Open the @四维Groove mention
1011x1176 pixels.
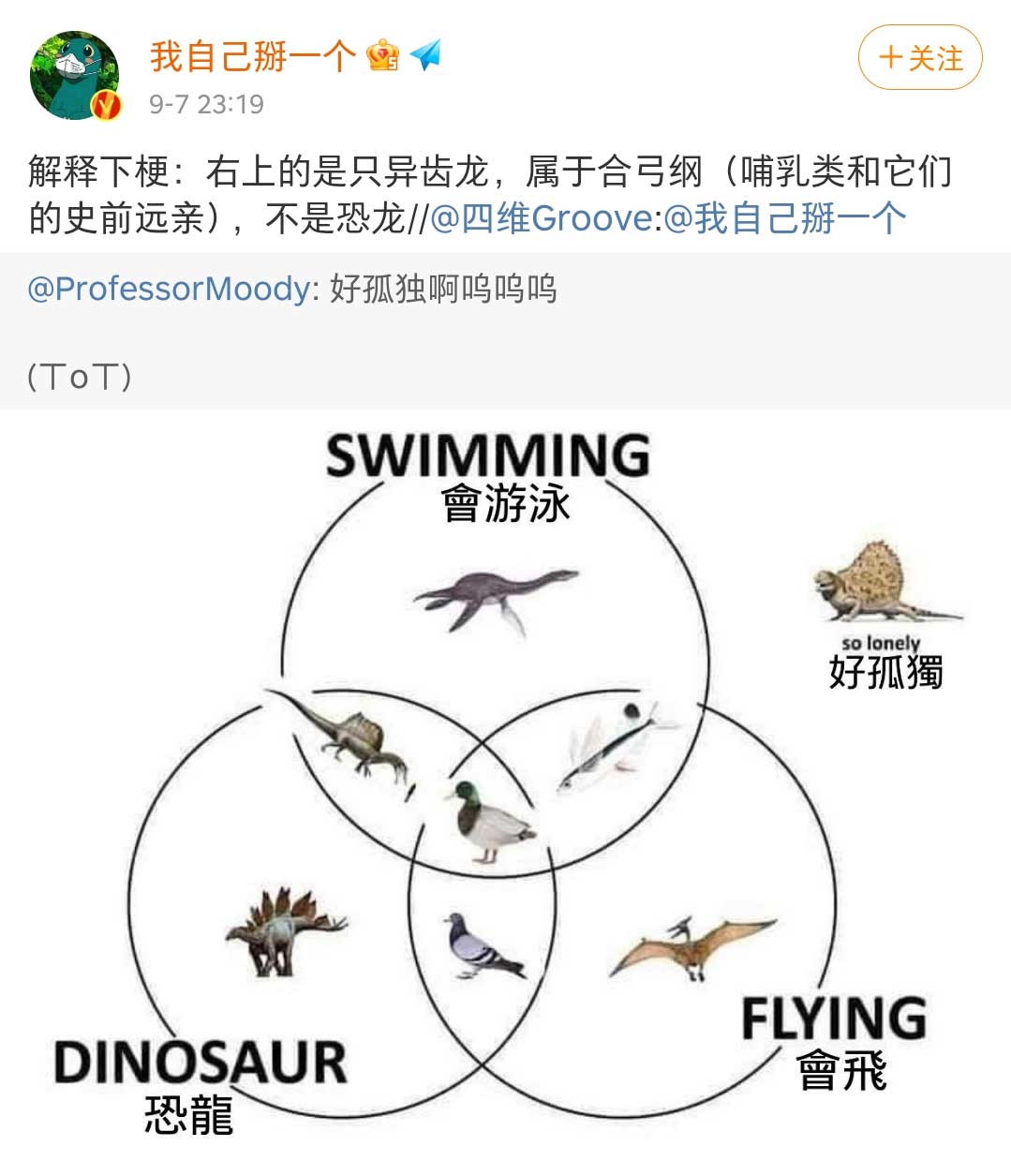[x=541, y=218]
